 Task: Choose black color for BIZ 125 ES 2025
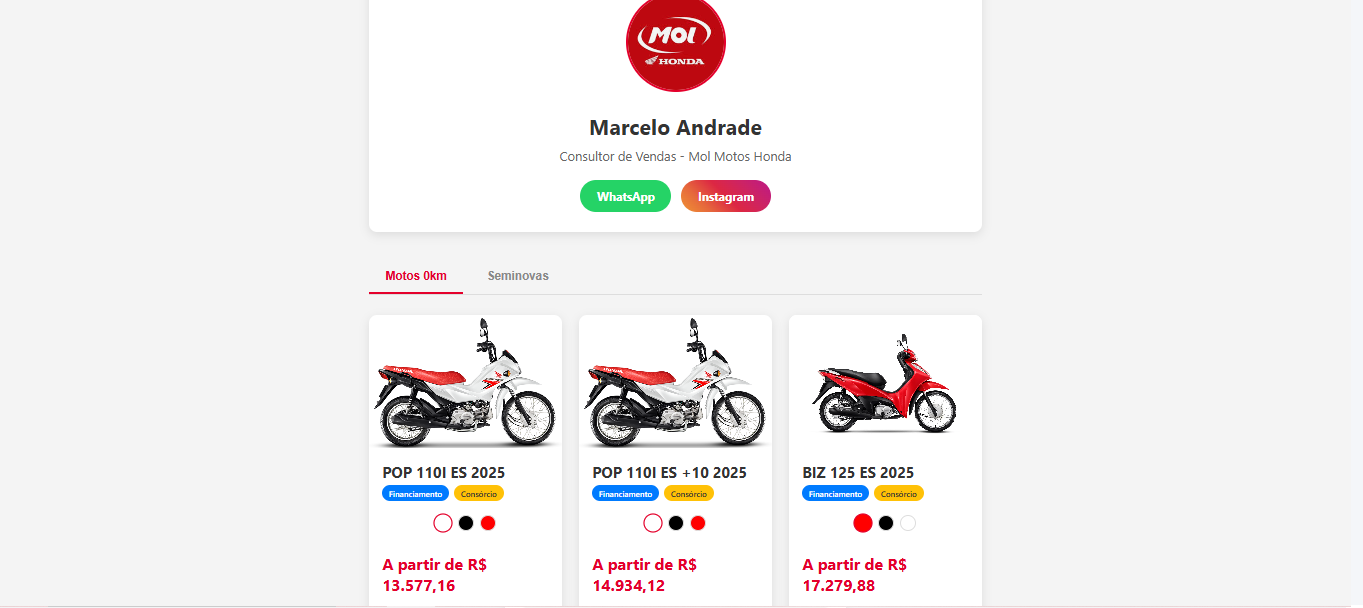886,523
